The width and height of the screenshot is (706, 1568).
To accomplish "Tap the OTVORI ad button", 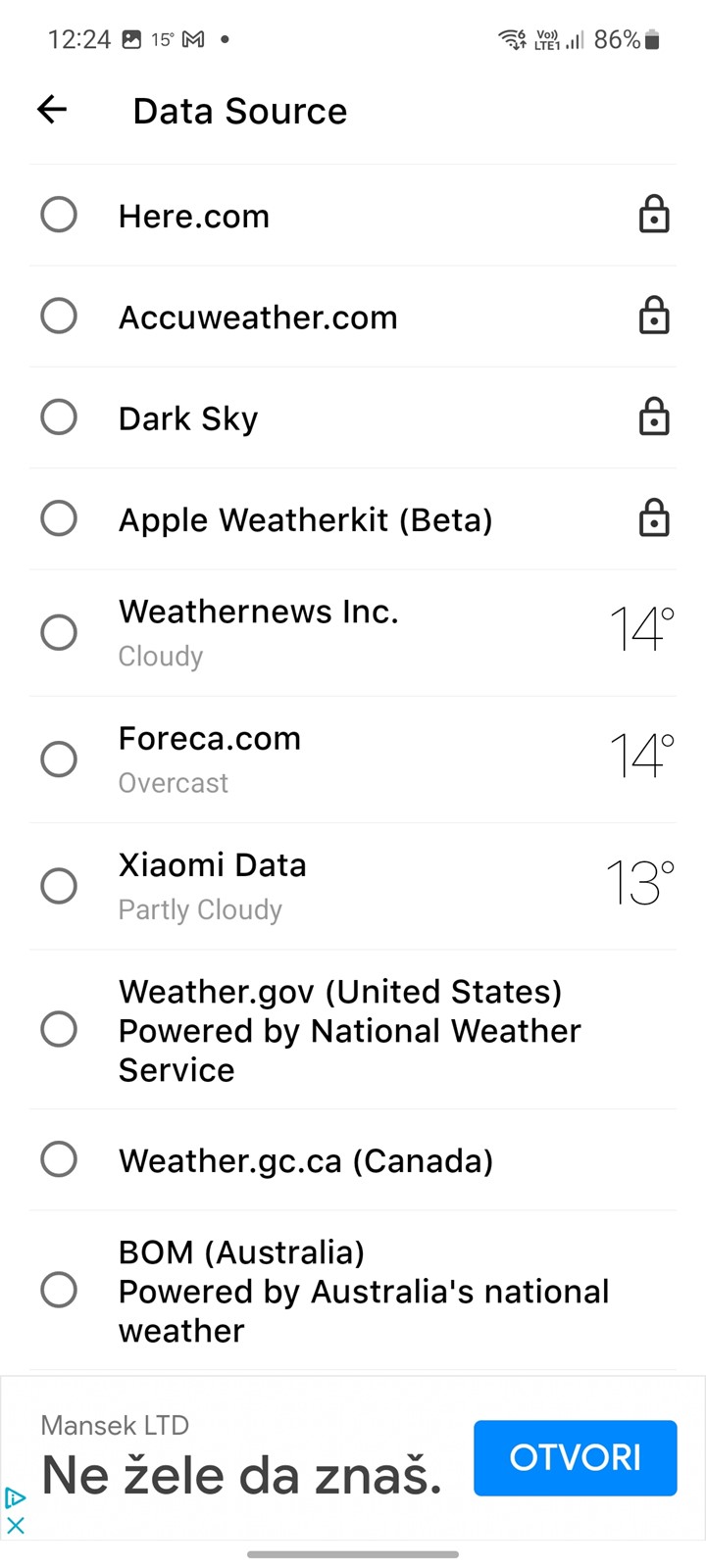I will (x=575, y=1457).
